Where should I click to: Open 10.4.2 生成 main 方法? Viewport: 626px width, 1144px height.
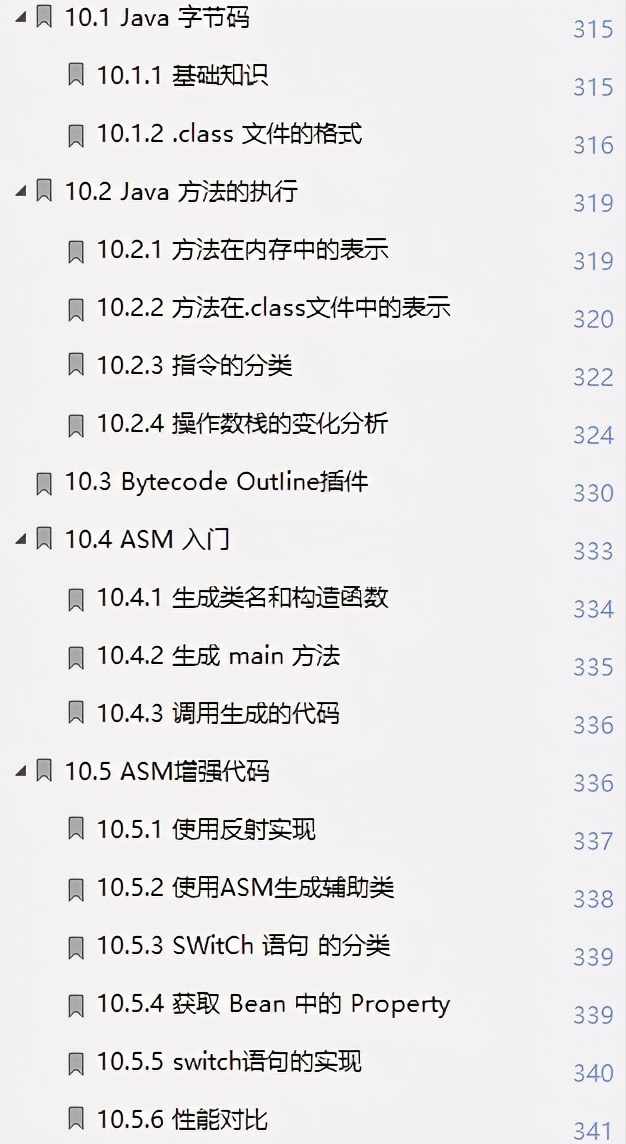coord(218,656)
